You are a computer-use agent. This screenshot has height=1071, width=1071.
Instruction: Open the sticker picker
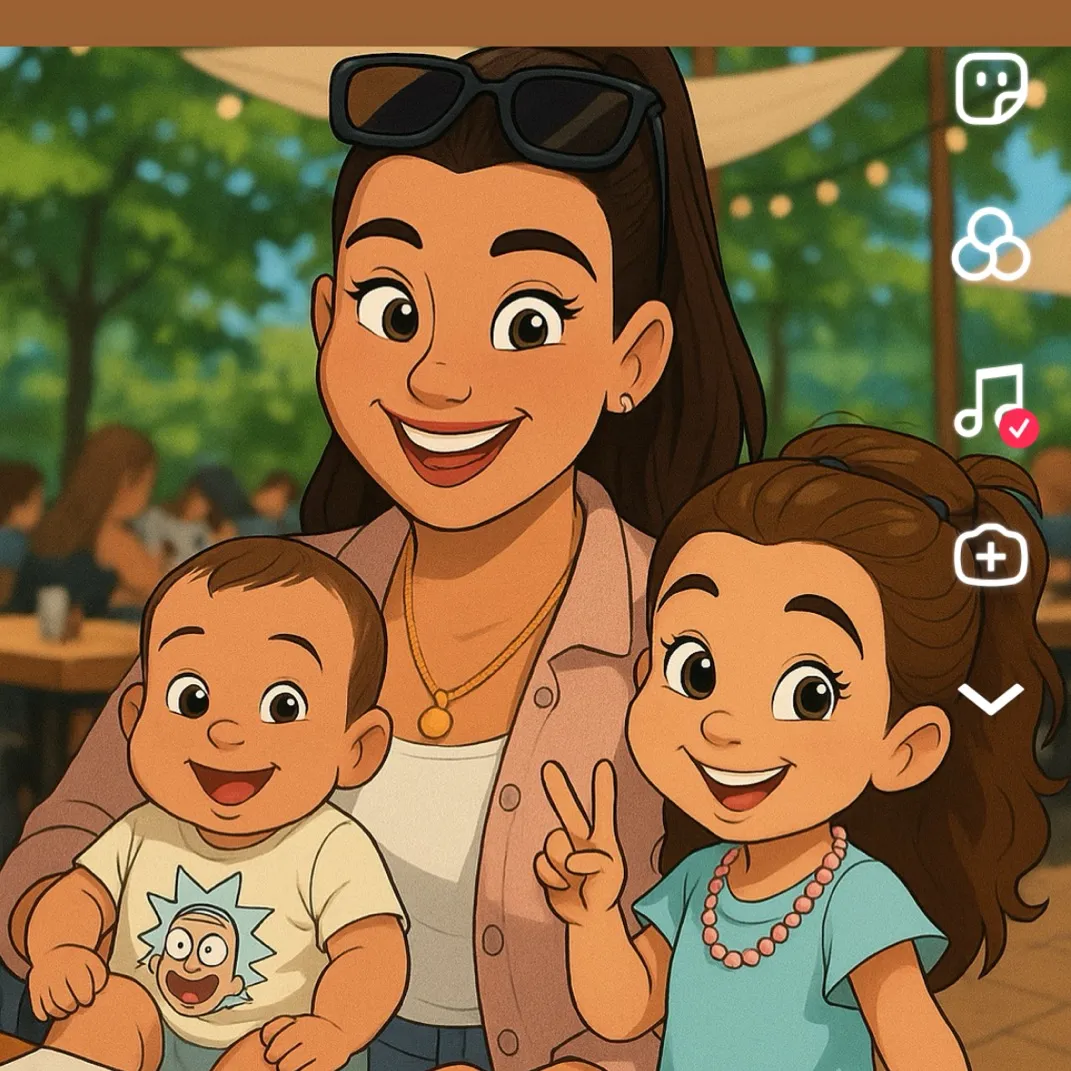pos(990,88)
